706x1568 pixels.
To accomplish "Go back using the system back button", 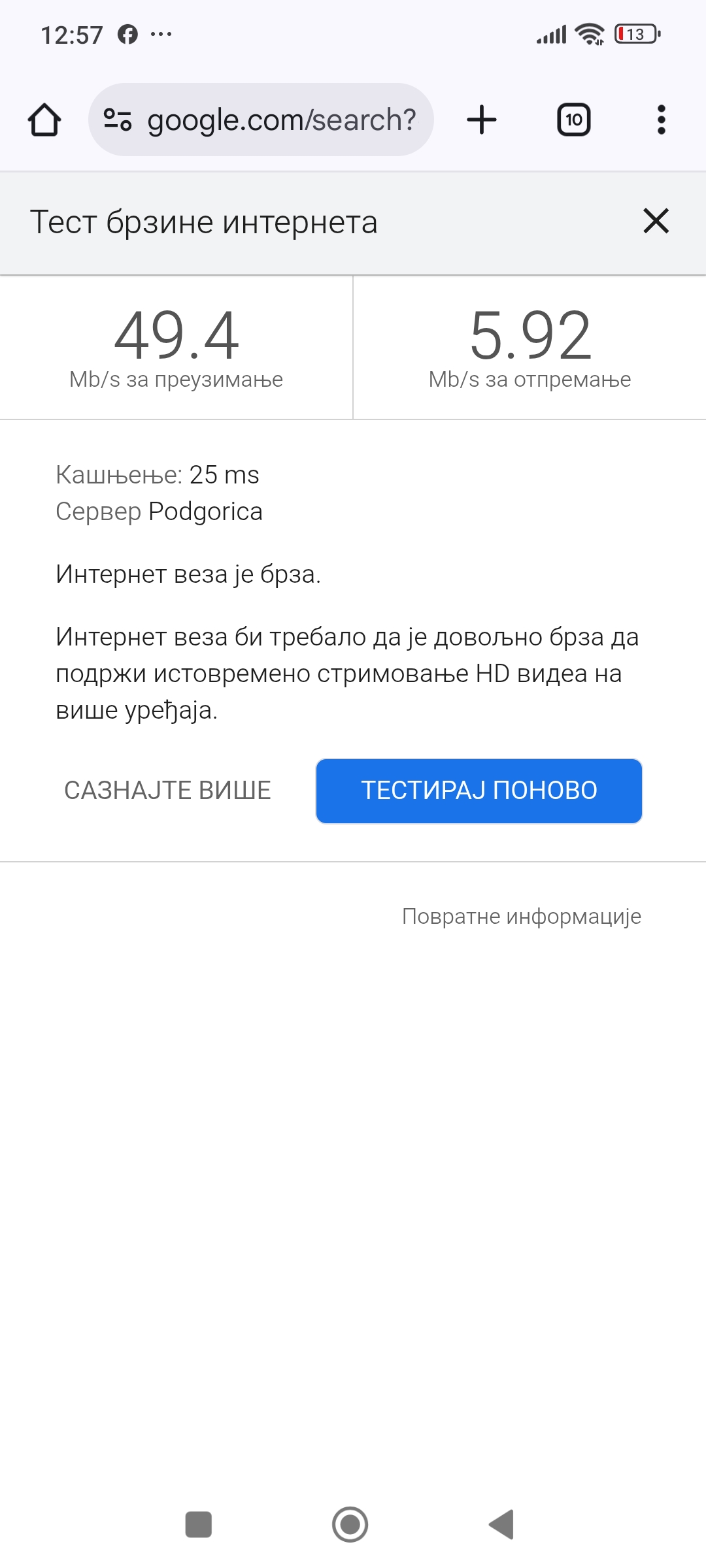I will tap(501, 1525).
